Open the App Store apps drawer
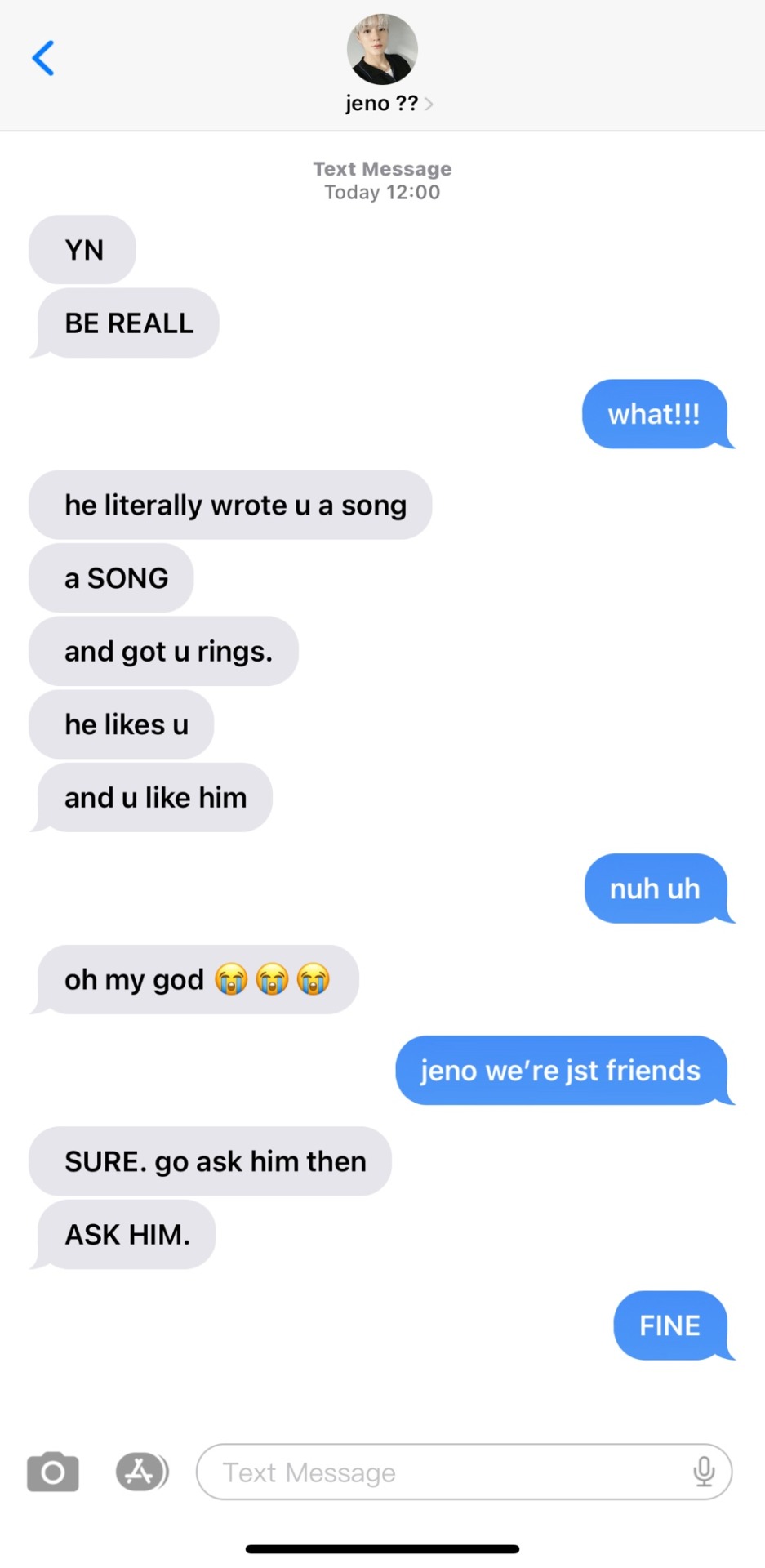 click(x=140, y=1472)
